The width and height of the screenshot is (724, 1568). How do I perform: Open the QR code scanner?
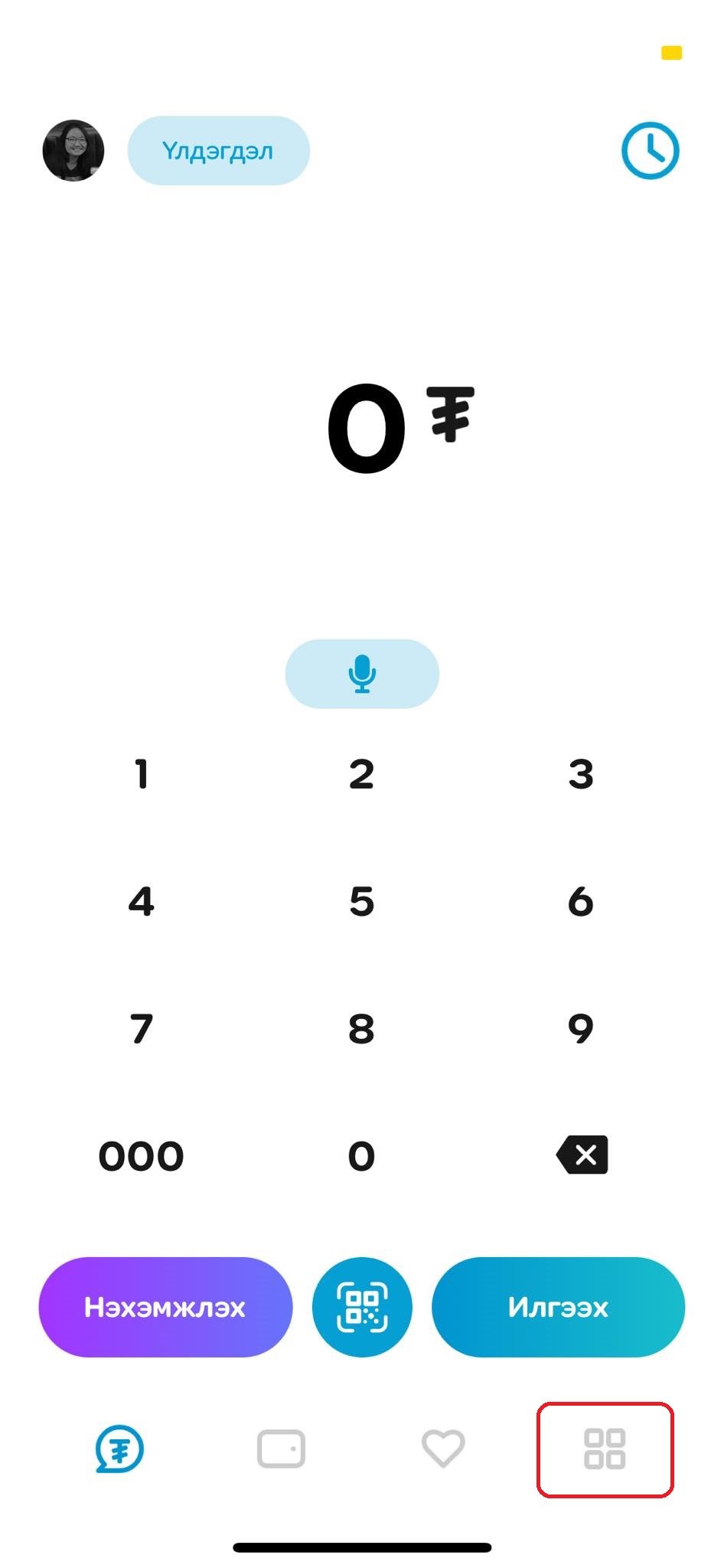pyautogui.click(x=362, y=1307)
